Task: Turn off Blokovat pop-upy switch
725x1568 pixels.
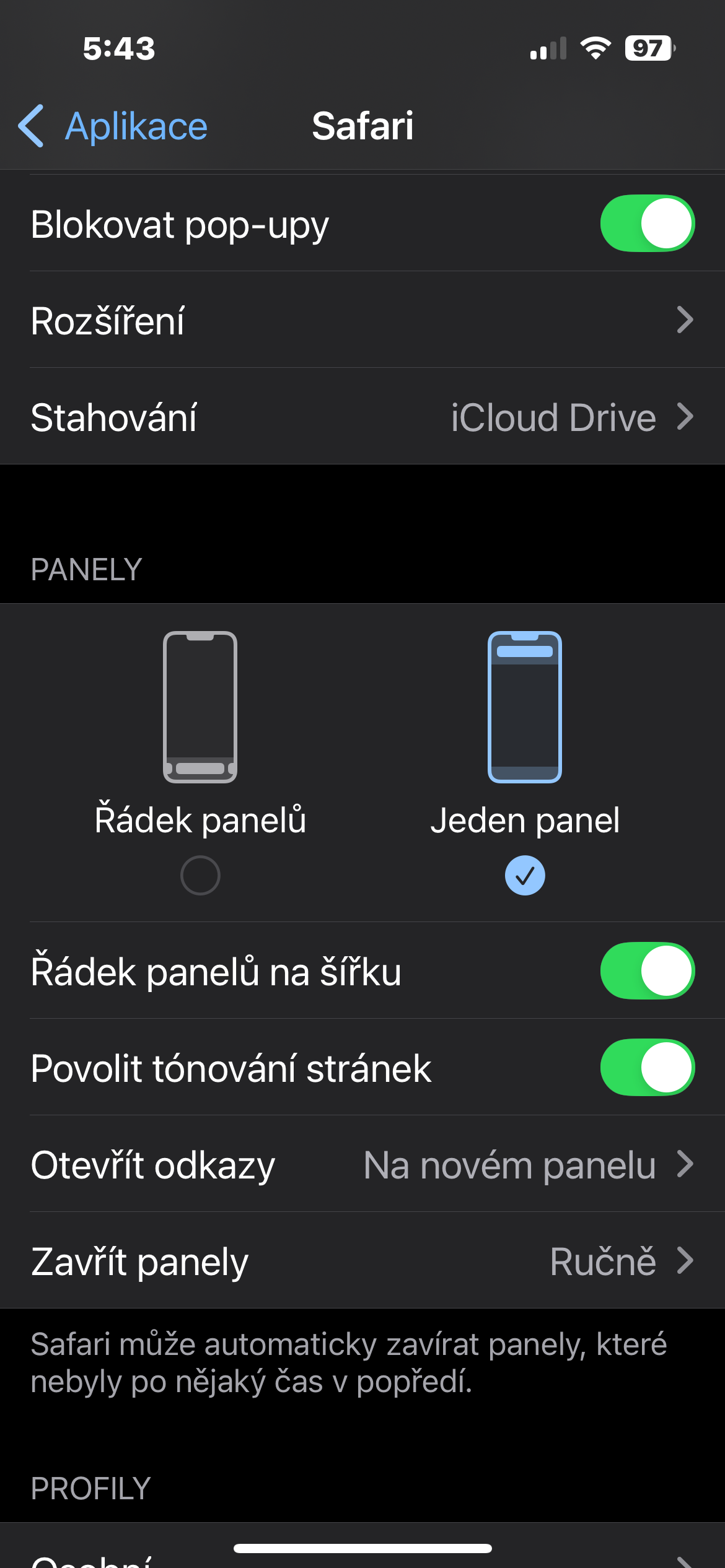Action: click(647, 224)
